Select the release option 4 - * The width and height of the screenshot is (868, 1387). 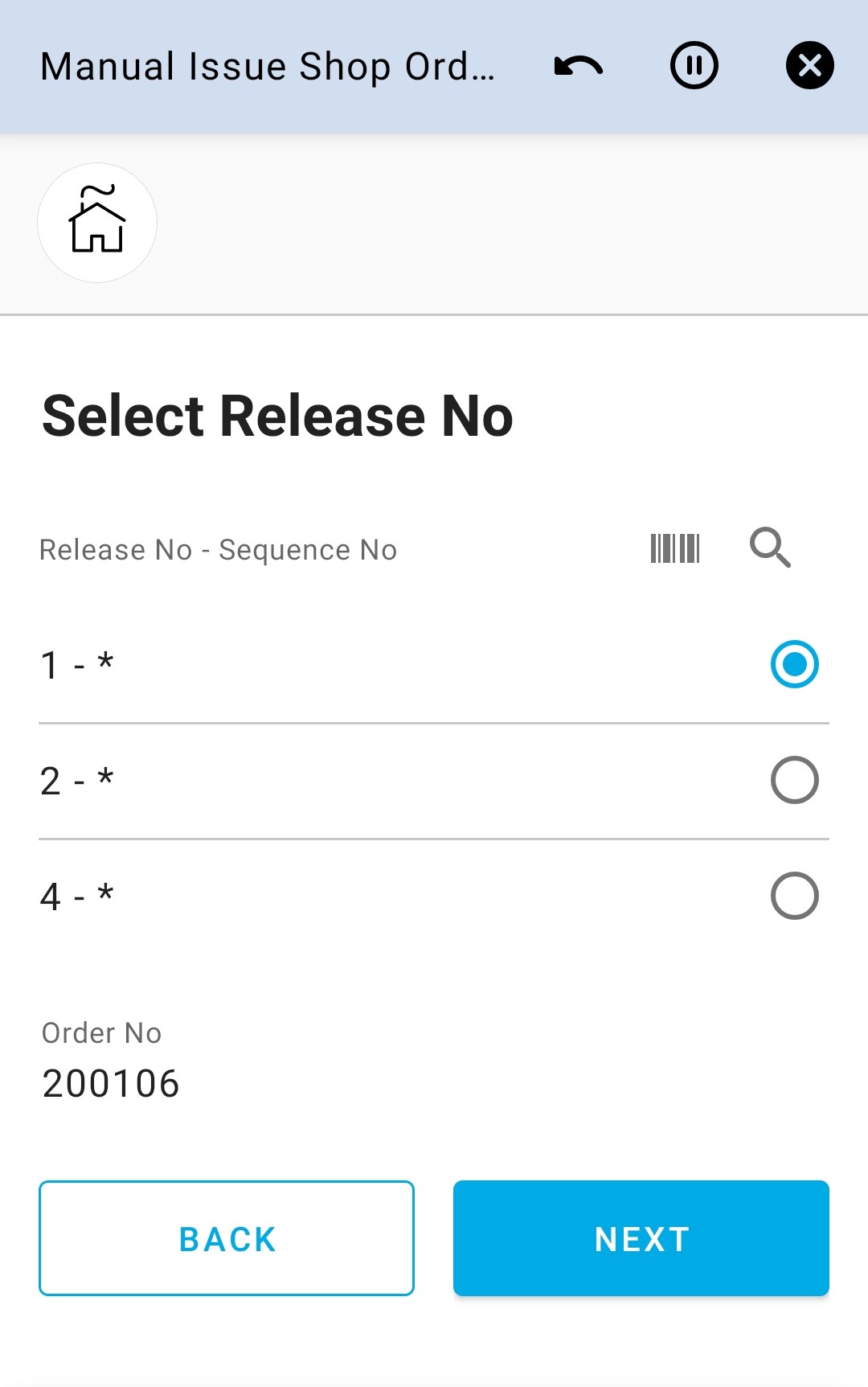794,895
